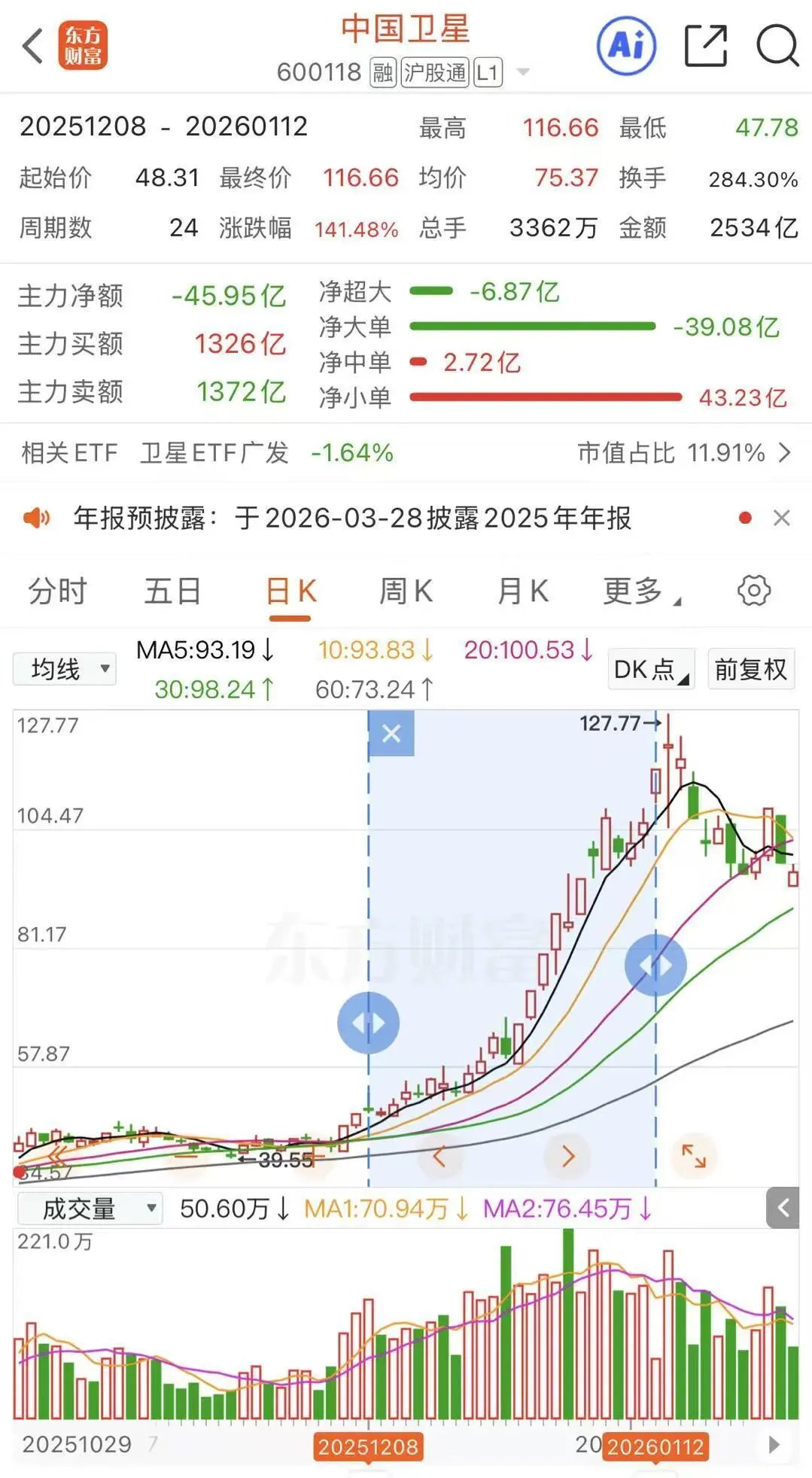This screenshot has height=1478, width=812.
Task: Move selection right with orange arrow
Action: tap(567, 1156)
